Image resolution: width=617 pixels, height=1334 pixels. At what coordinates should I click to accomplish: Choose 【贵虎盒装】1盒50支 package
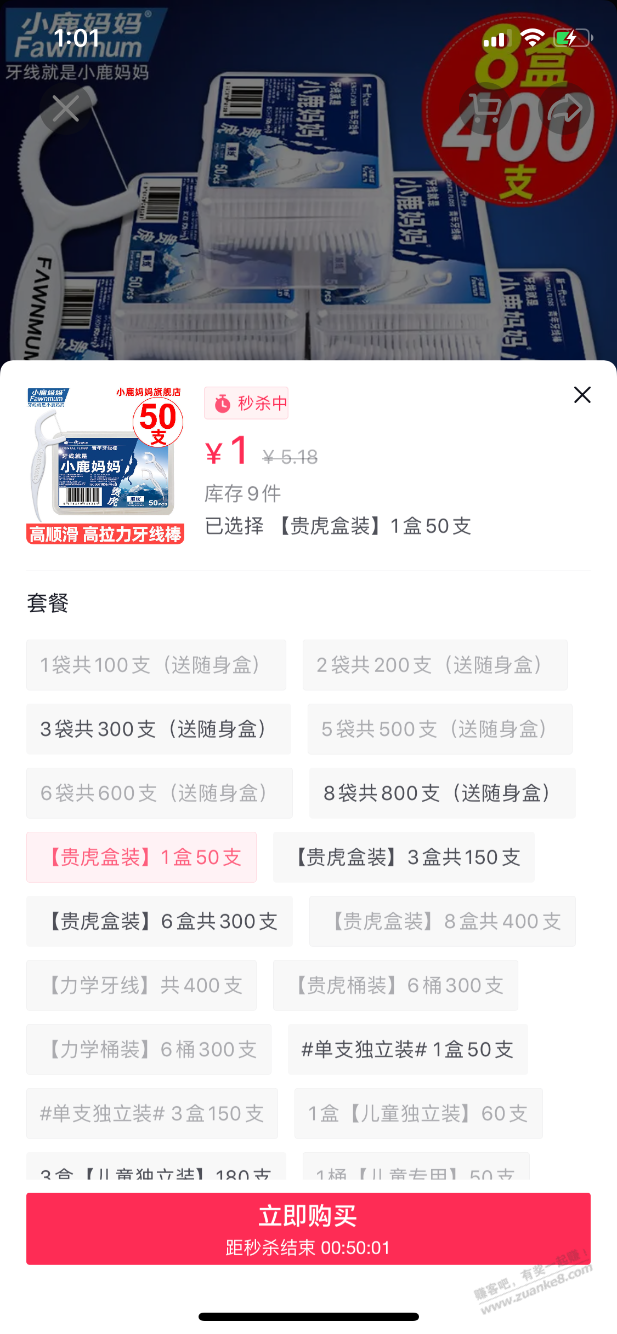point(141,857)
